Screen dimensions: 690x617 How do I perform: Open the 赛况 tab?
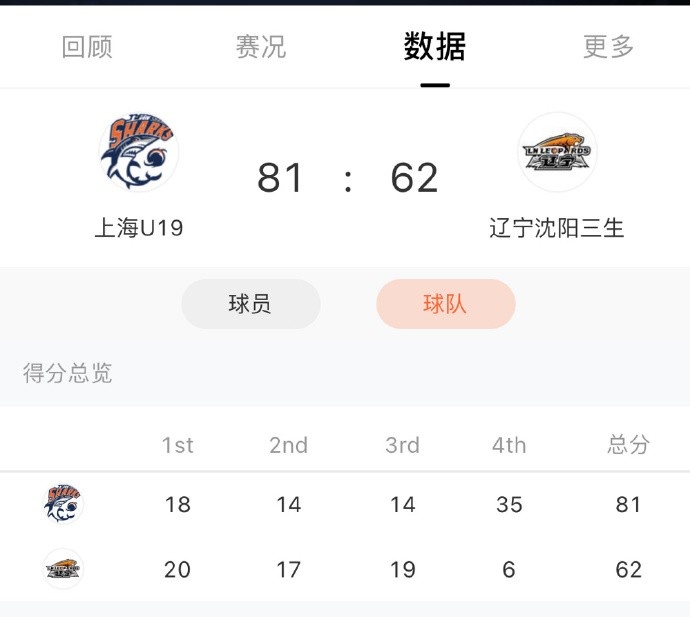[x=261, y=47]
